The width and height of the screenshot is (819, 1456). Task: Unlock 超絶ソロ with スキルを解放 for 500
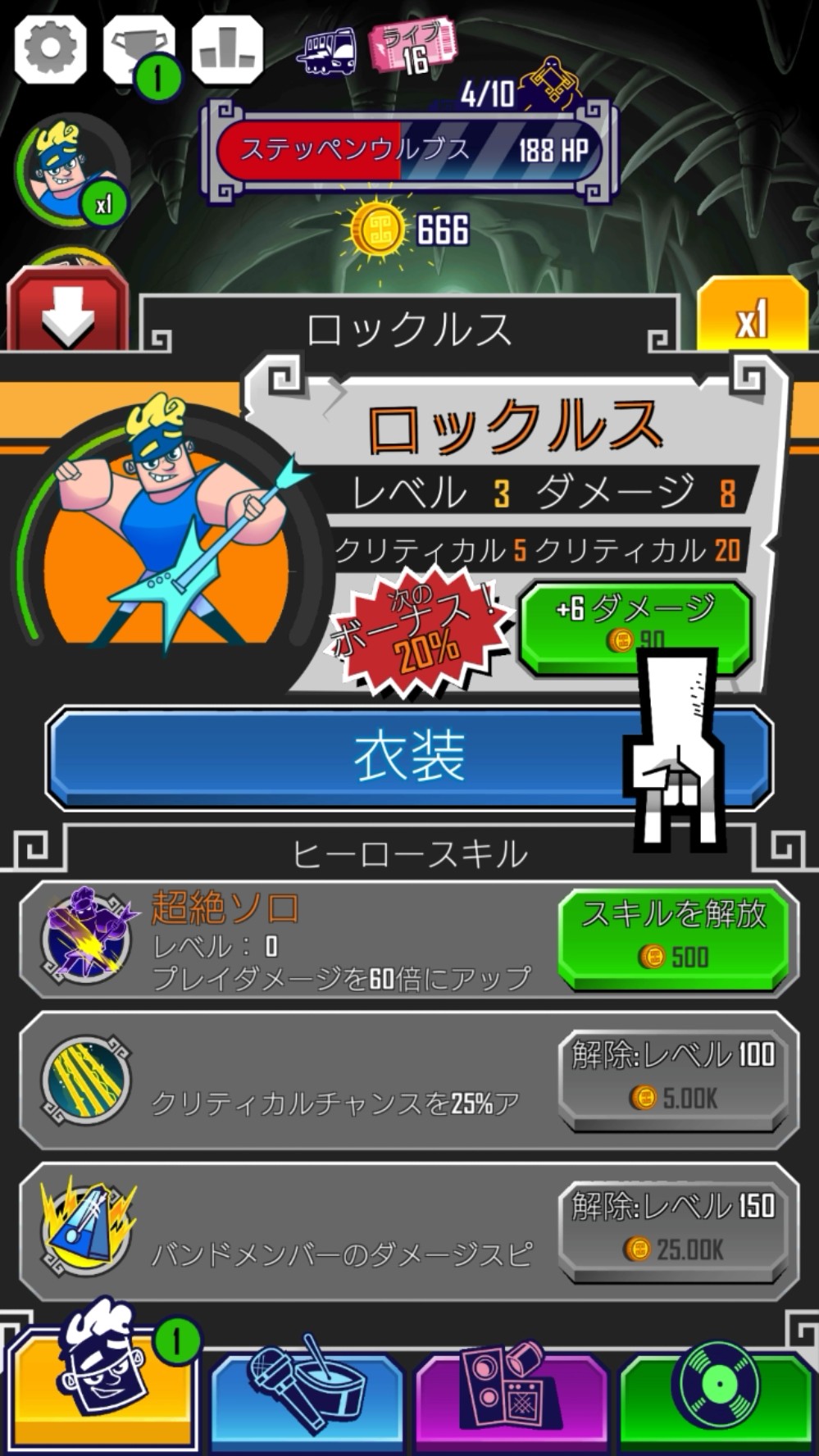point(673,937)
